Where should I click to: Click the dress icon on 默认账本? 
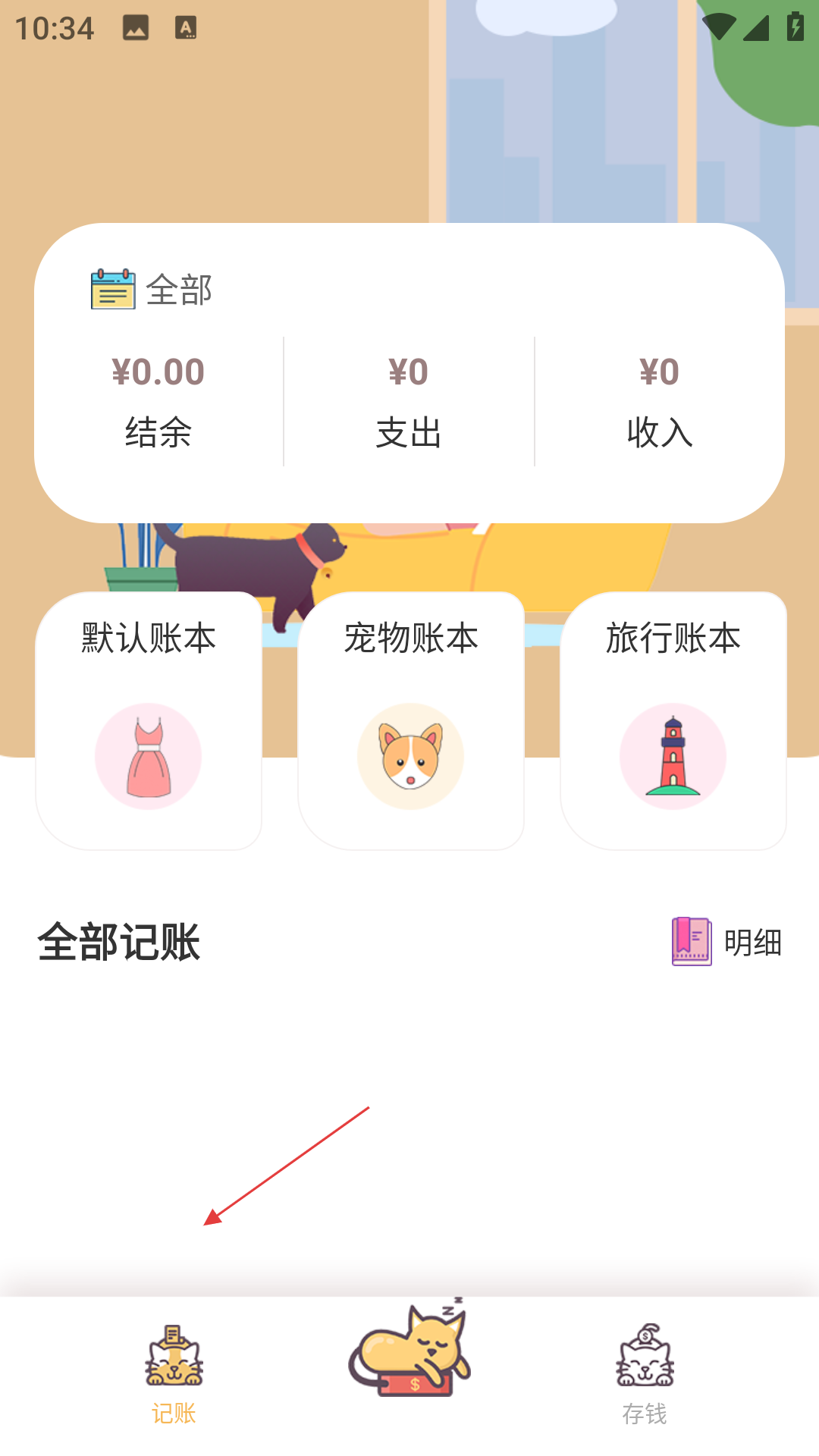149,755
